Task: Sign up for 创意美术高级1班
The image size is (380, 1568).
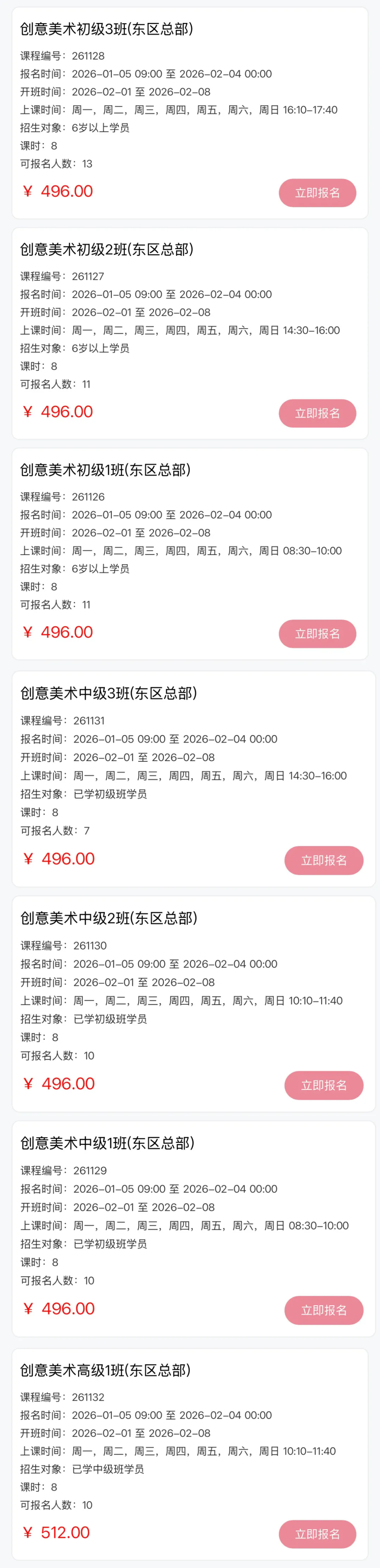Action: [x=317, y=1535]
